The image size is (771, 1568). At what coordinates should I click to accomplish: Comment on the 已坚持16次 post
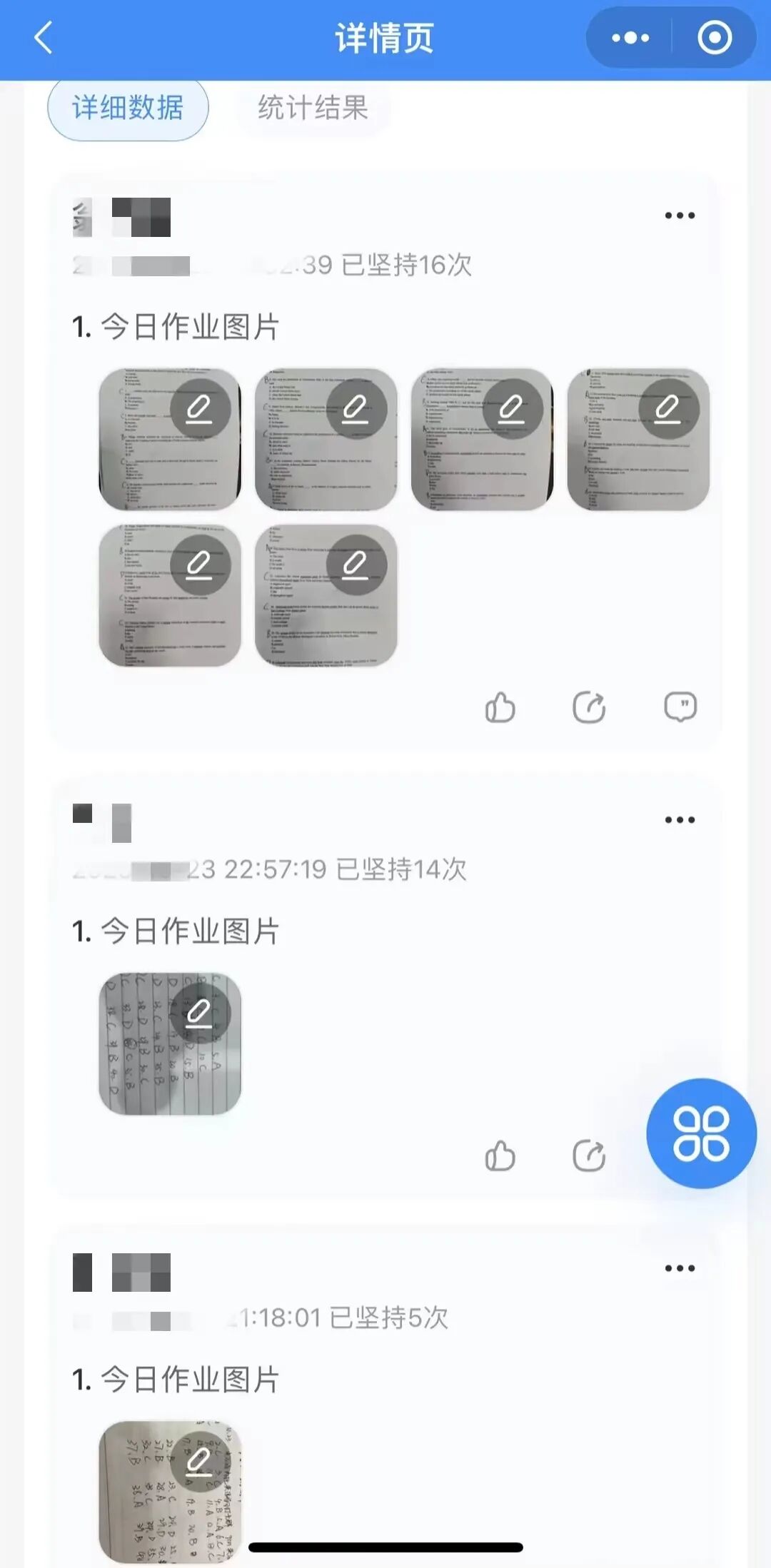pos(680,707)
